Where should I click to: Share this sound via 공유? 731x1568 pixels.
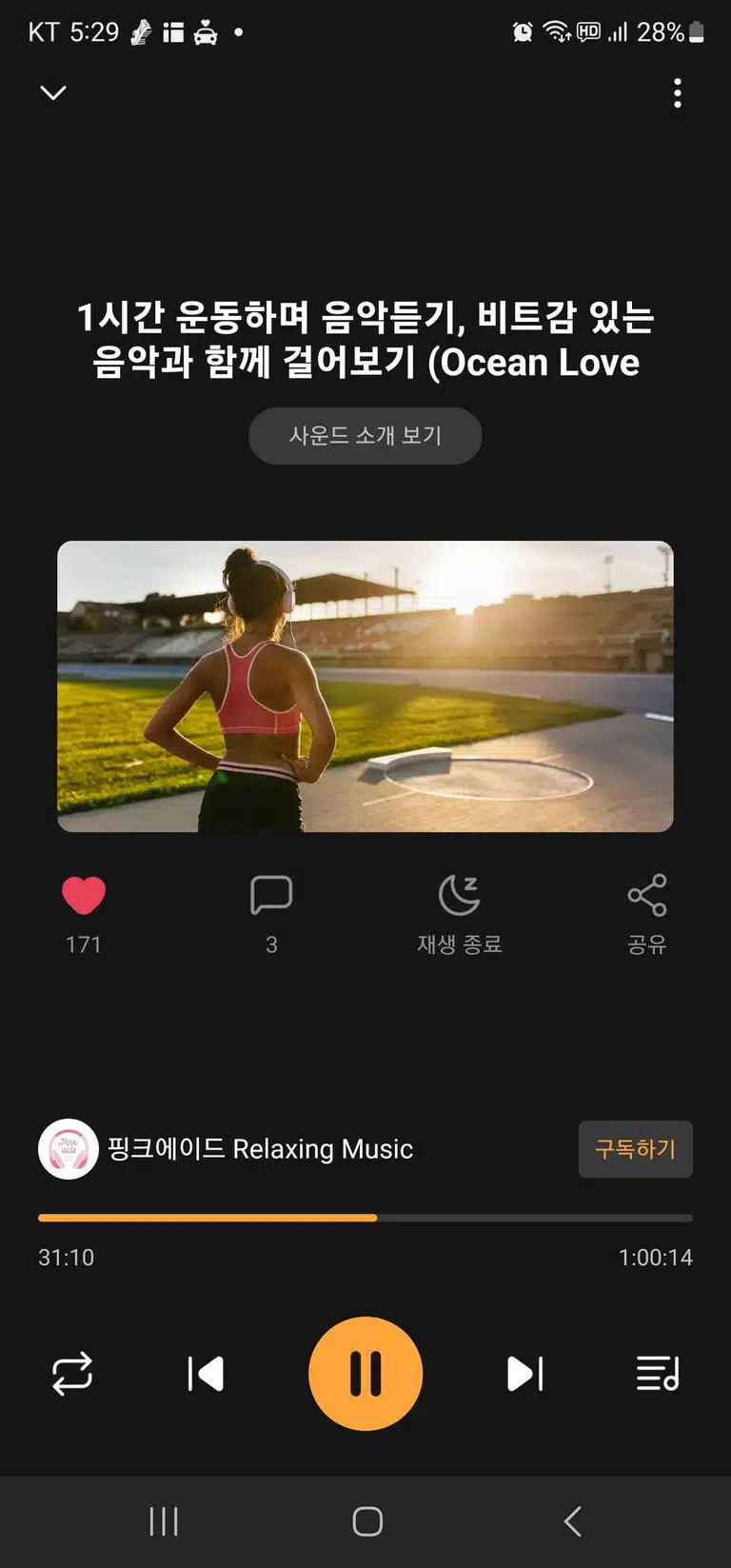647,914
